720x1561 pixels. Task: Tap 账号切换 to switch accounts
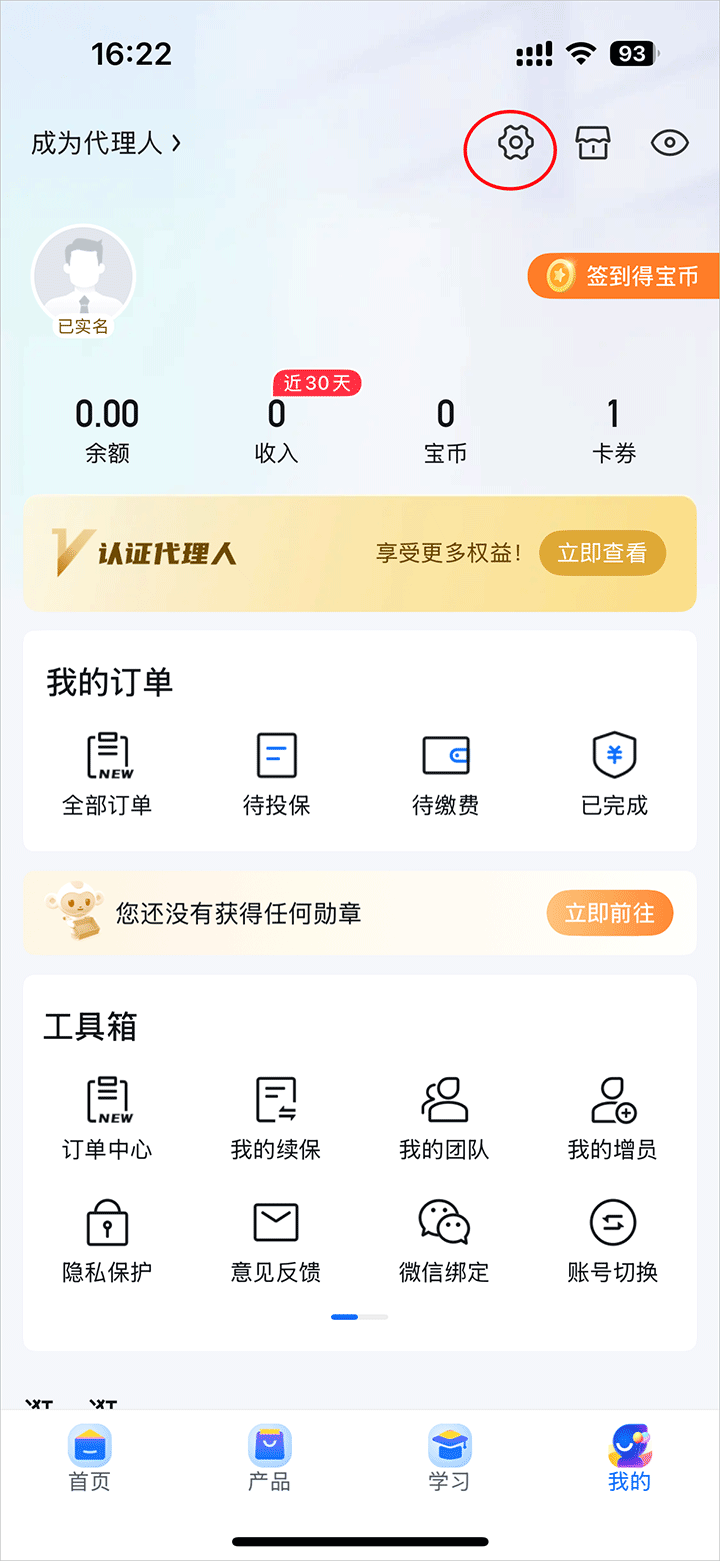click(x=613, y=1241)
